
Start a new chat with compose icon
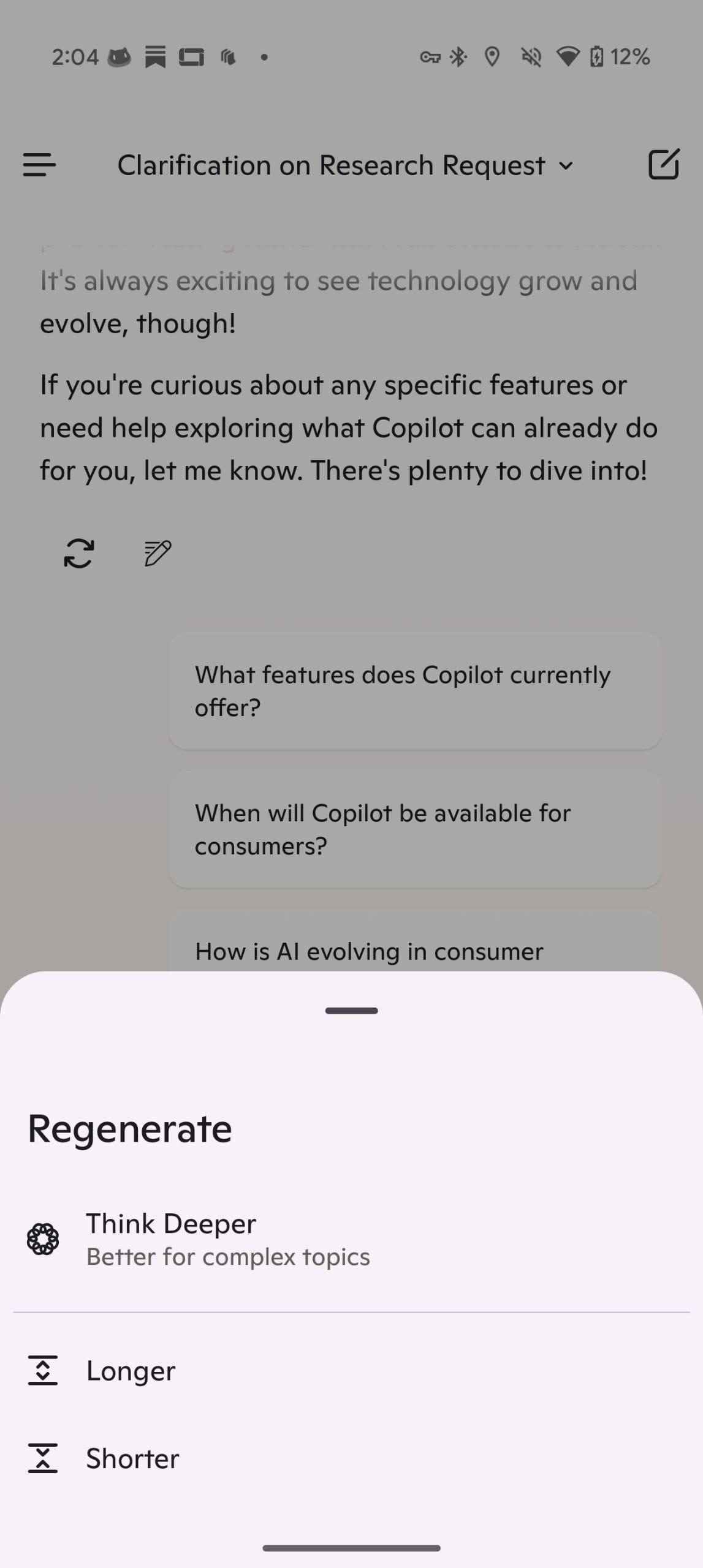coord(663,164)
